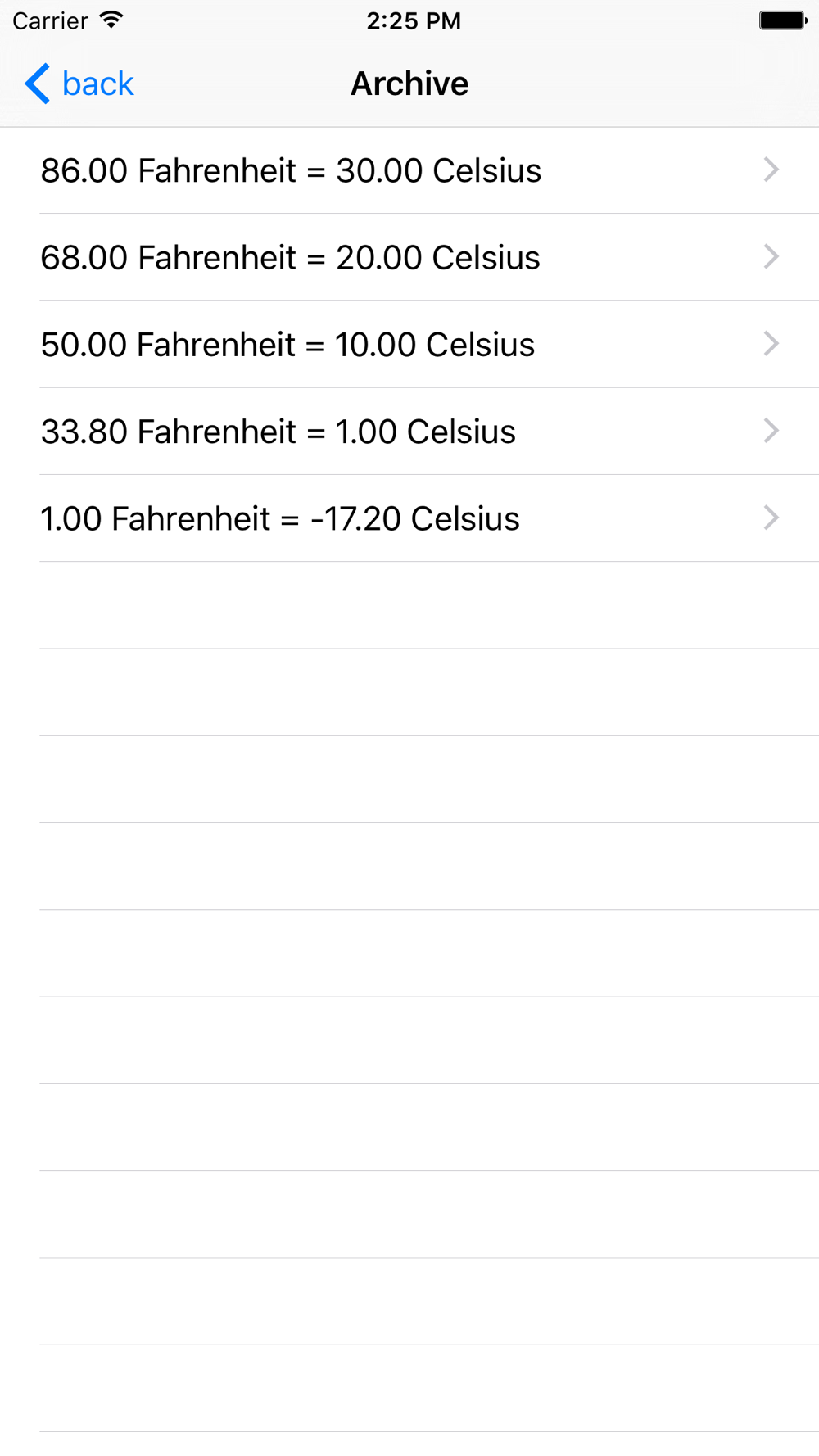Viewport: 819px width, 1456px height.
Task: Select the 68.00 Fahrenheit = 20.00 Celsius row
Action: click(409, 257)
